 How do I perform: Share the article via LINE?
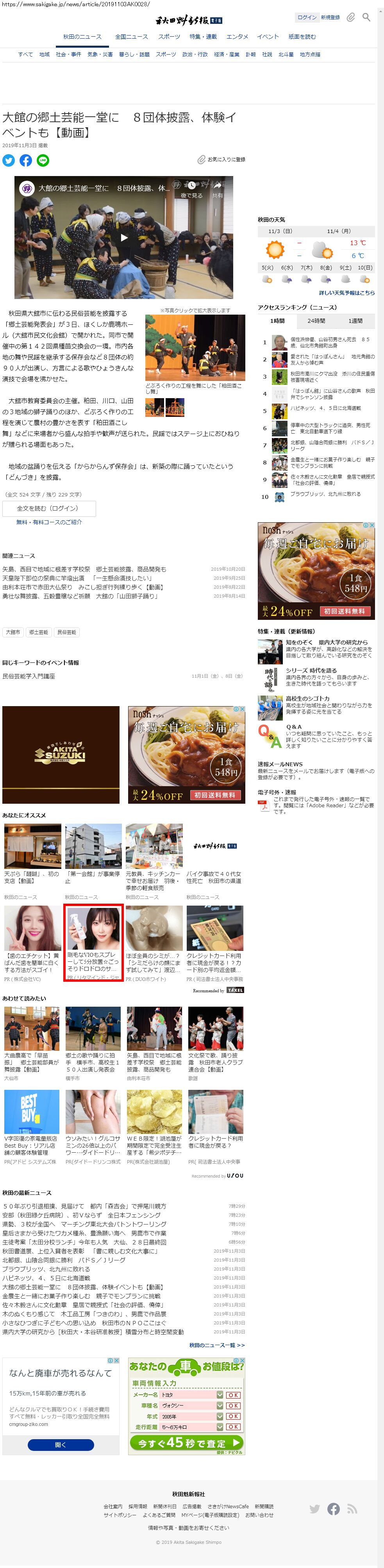pos(43,161)
